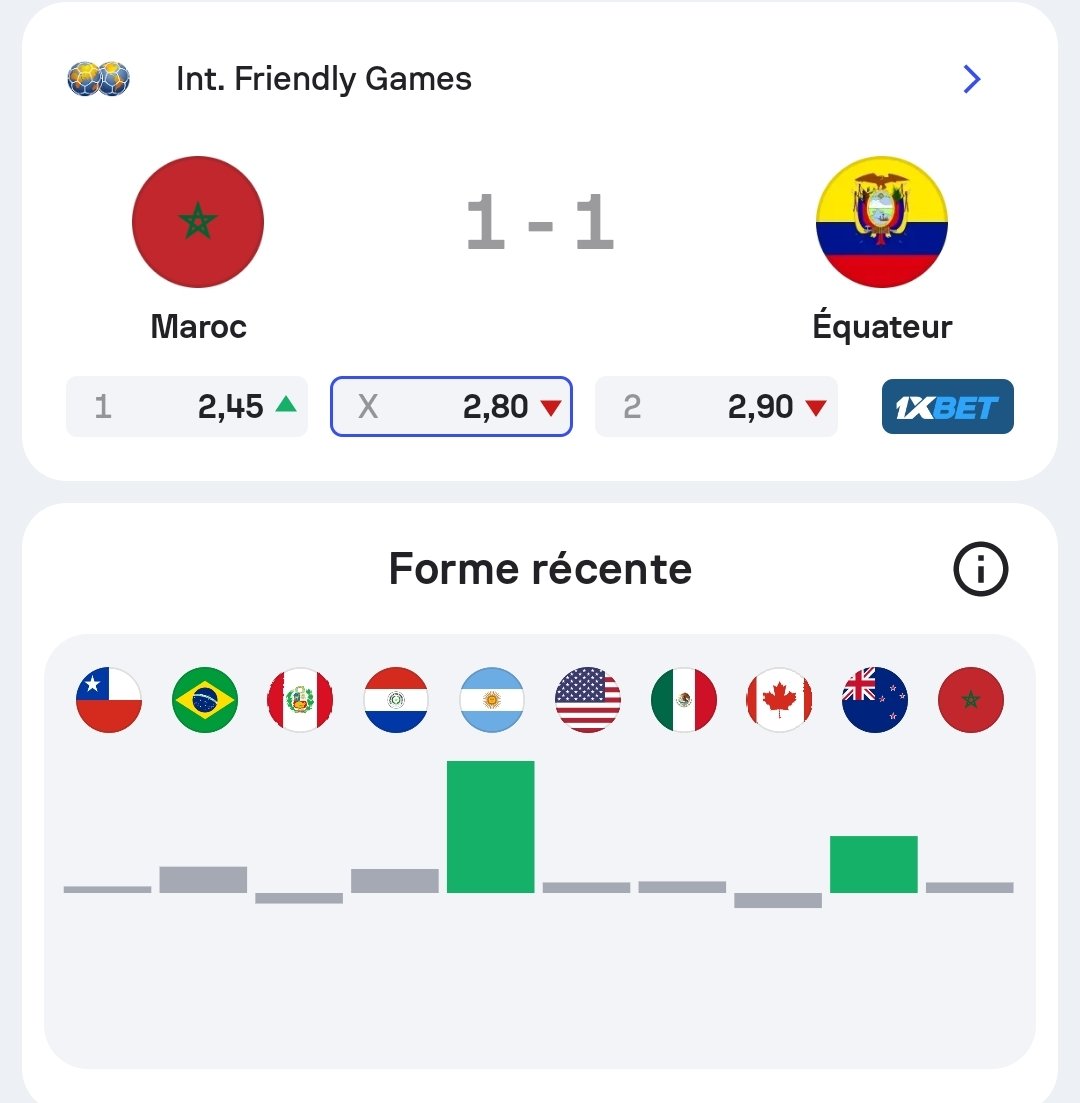Select the Paraguay match in recent form

(396, 700)
